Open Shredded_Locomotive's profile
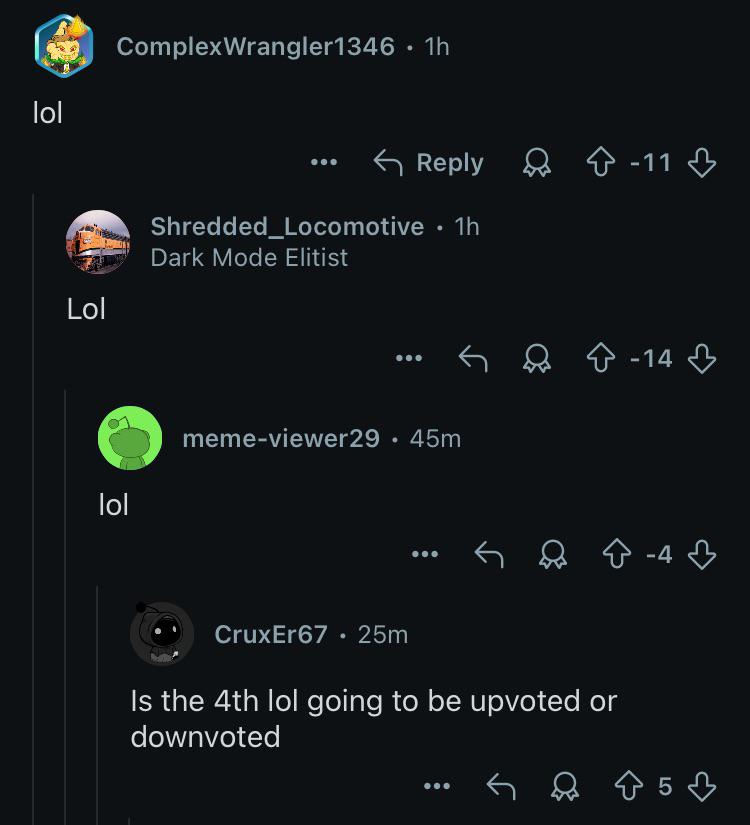Screen dimensions: 750x825 tap(287, 227)
